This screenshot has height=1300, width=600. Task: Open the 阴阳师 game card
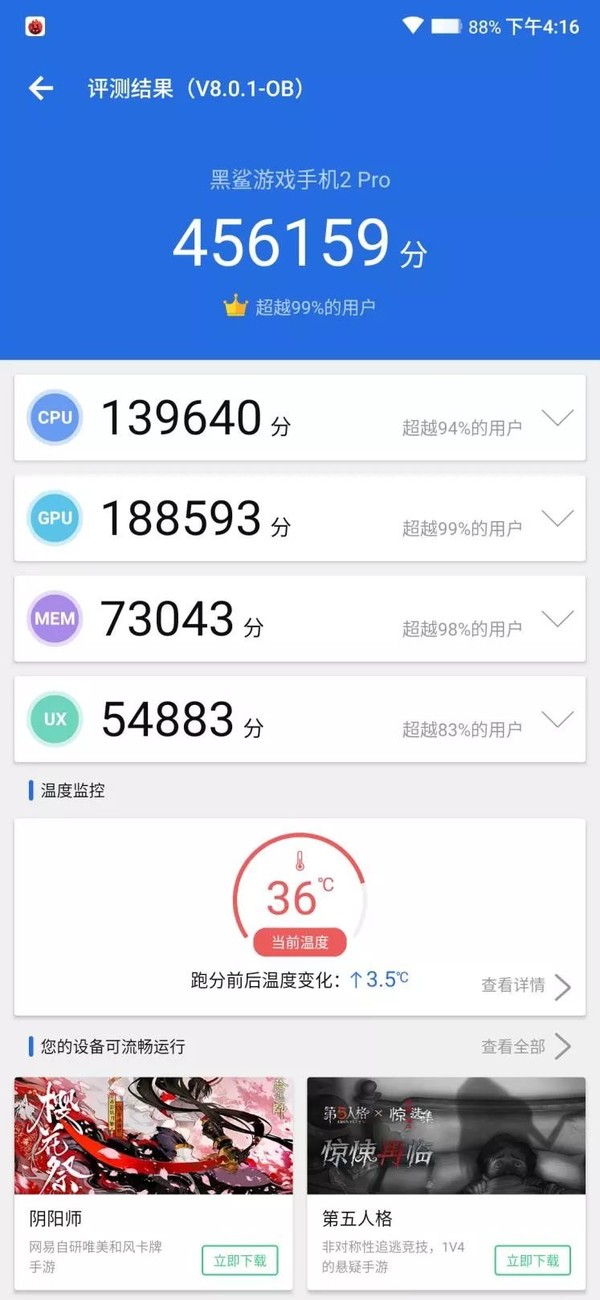pos(153,1183)
